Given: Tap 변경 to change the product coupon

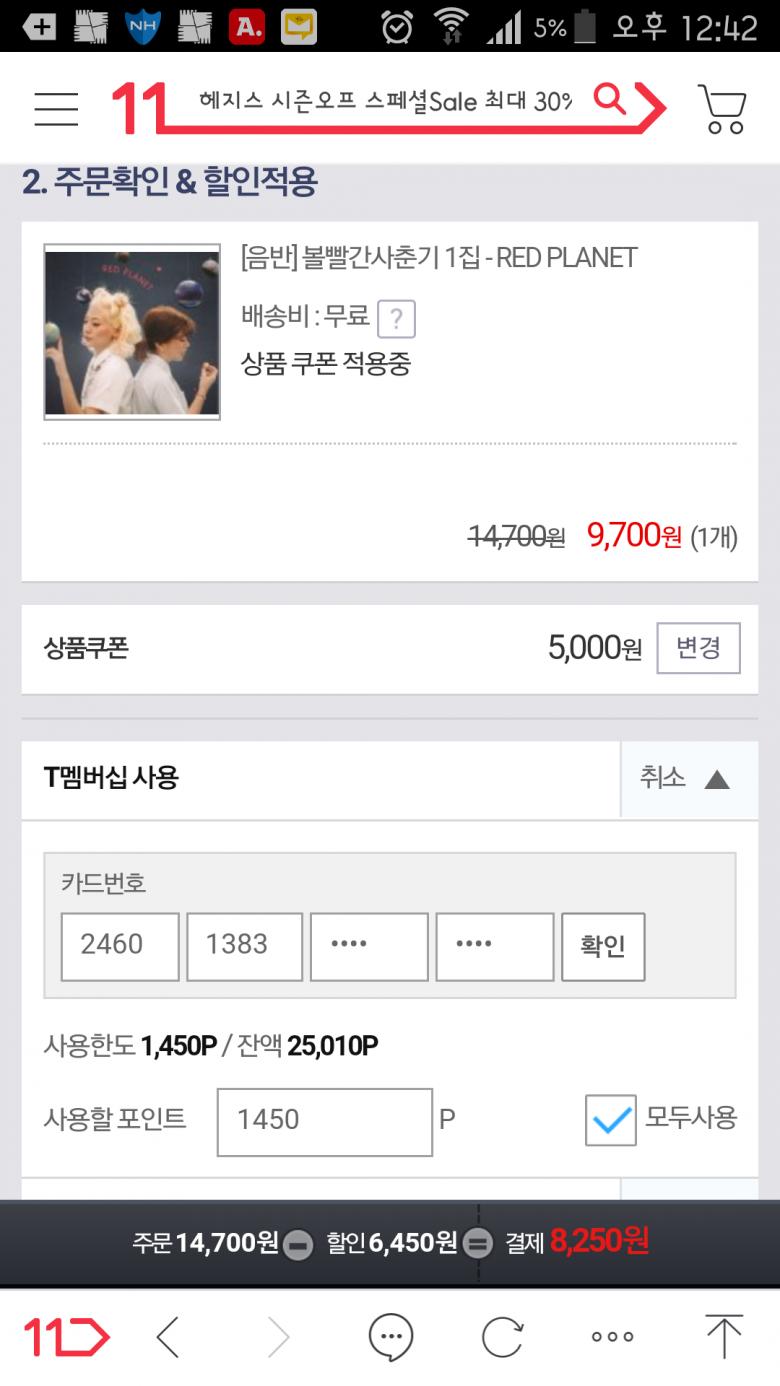Looking at the screenshot, I should (x=698, y=648).
